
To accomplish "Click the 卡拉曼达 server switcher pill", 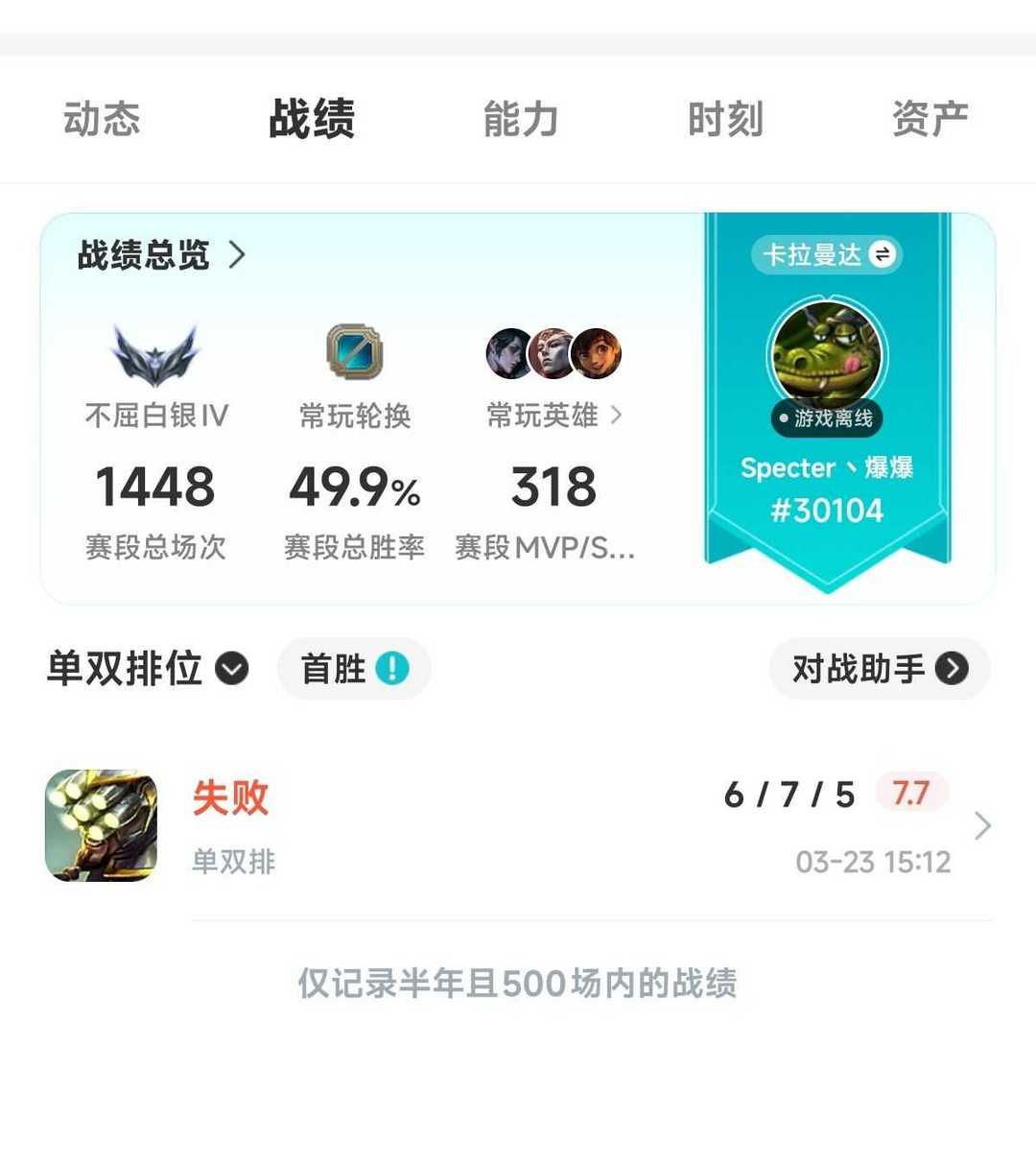I will click(x=825, y=254).
